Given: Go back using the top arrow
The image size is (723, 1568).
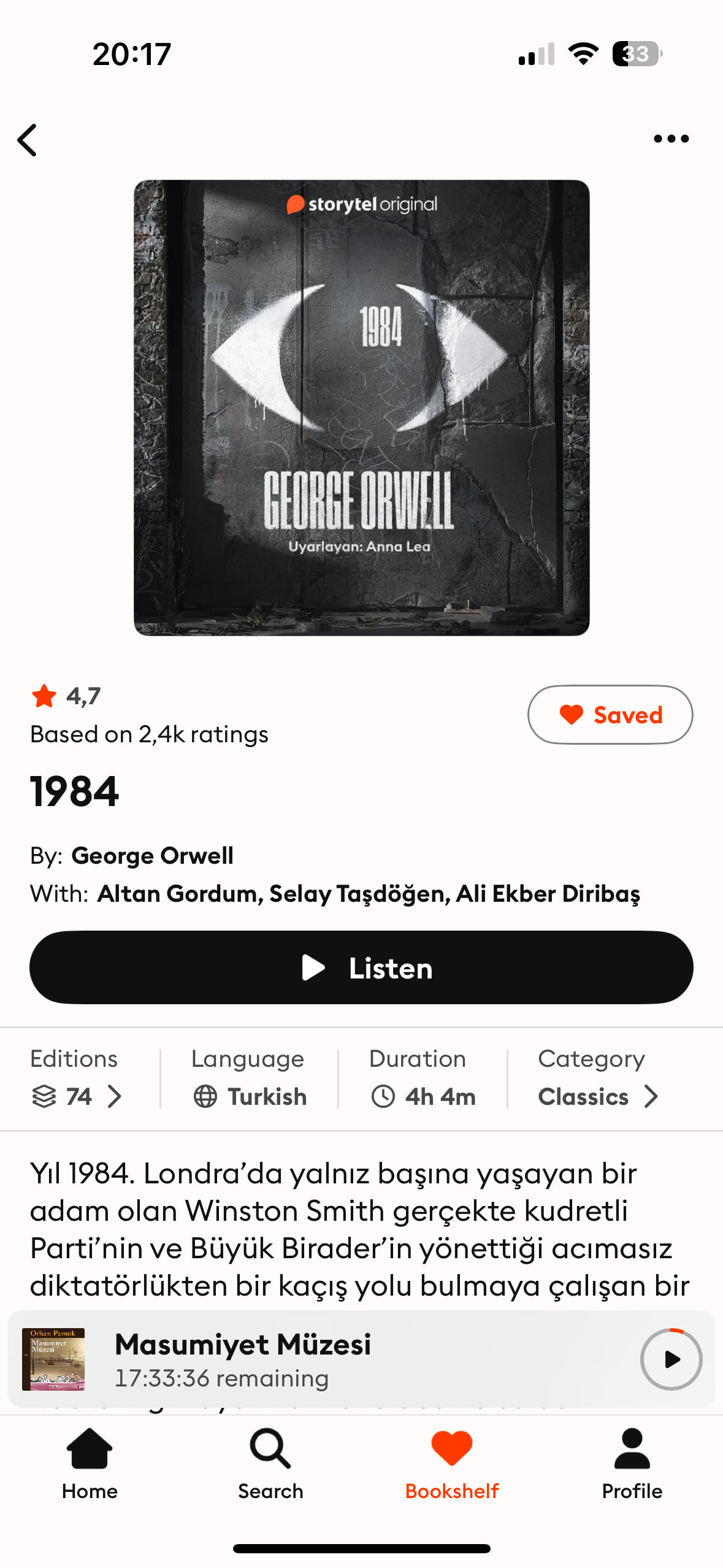Looking at the screenshot, I should pos(28,140).
